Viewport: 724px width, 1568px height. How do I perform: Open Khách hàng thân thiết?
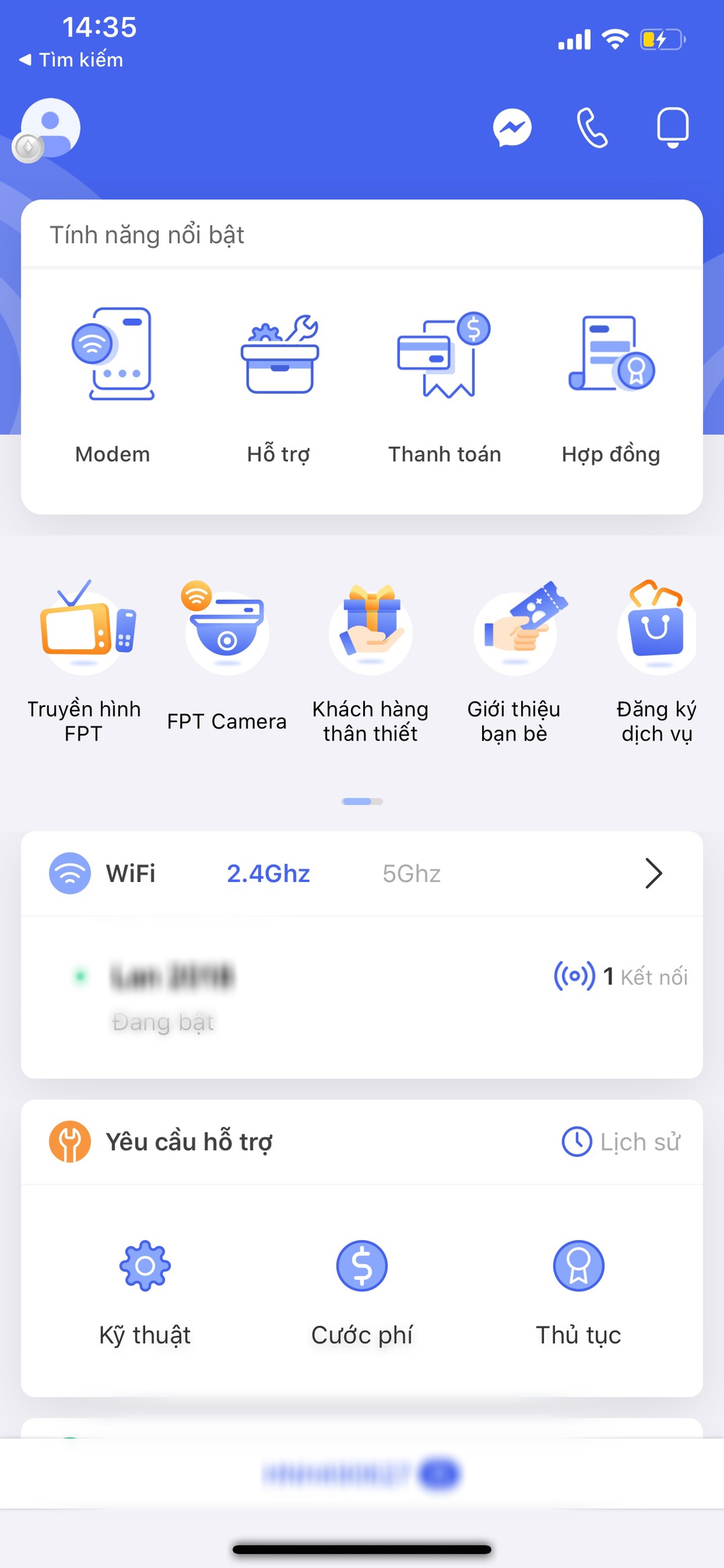370,658
